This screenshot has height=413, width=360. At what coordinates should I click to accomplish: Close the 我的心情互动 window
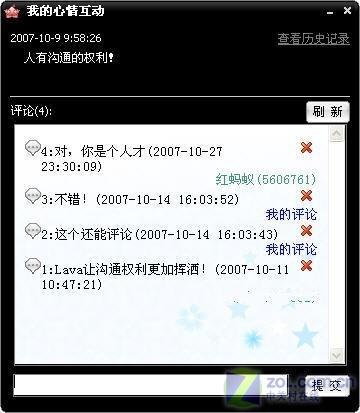[x=347, y=11]
